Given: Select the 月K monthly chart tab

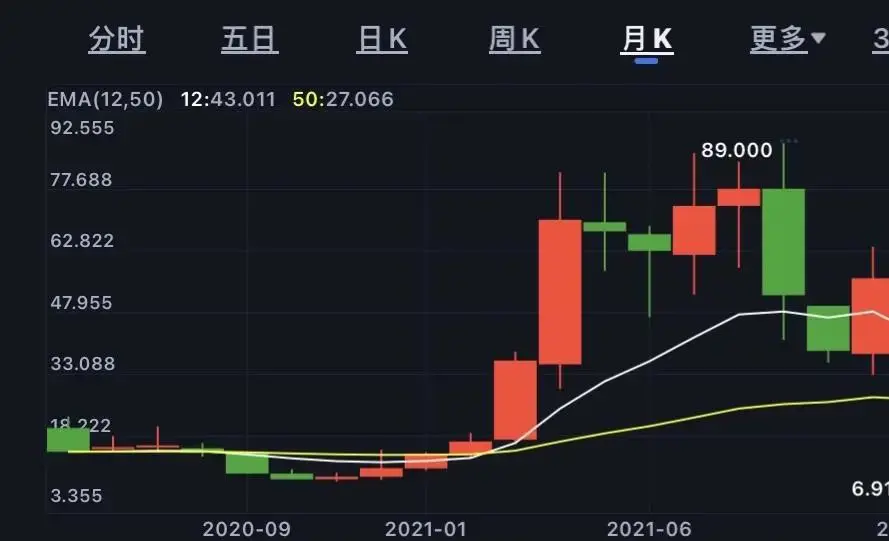Looking at the screenshot, I should click(x=647, y=40).
